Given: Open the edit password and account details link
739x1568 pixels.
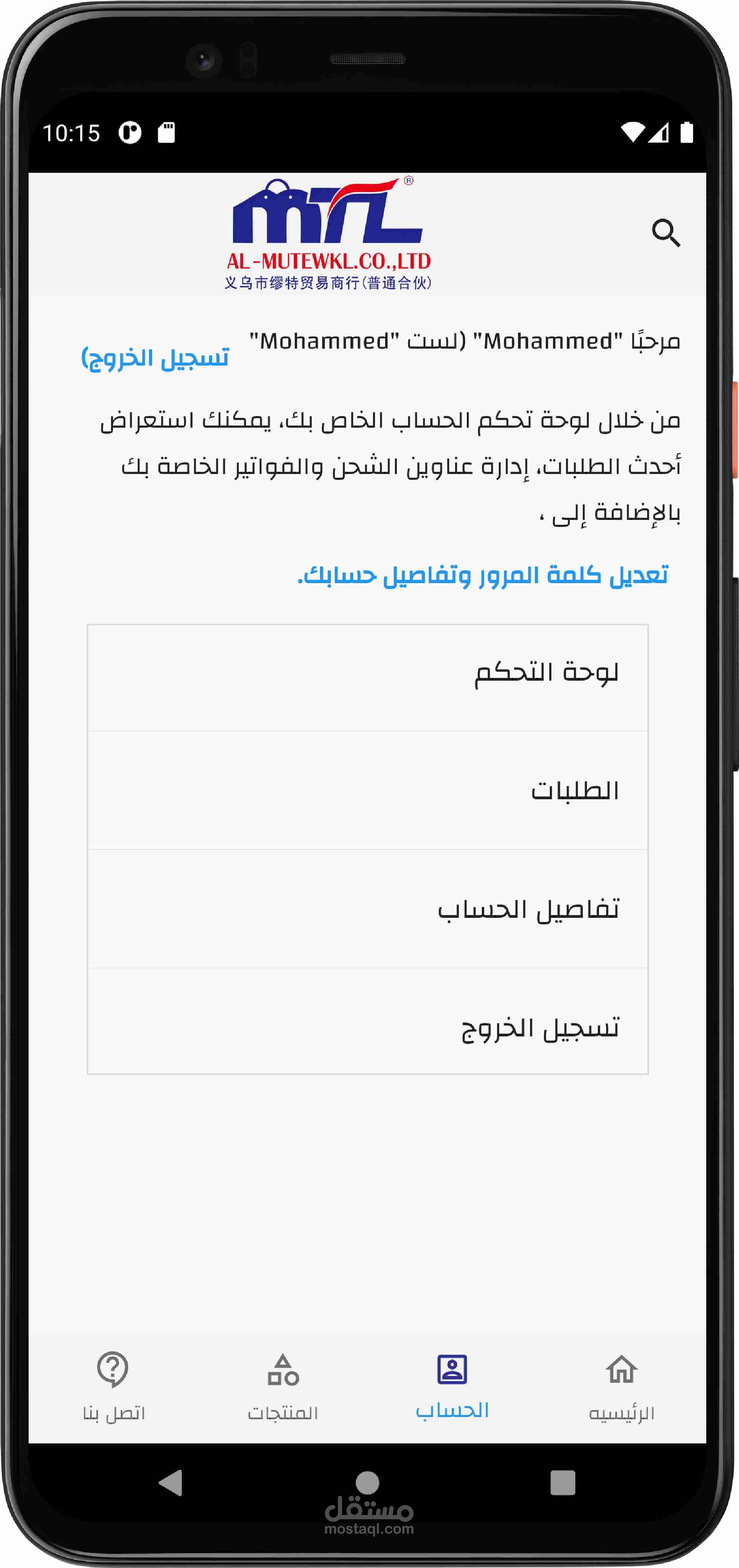Looking at the screenshot, I should 483,574.
